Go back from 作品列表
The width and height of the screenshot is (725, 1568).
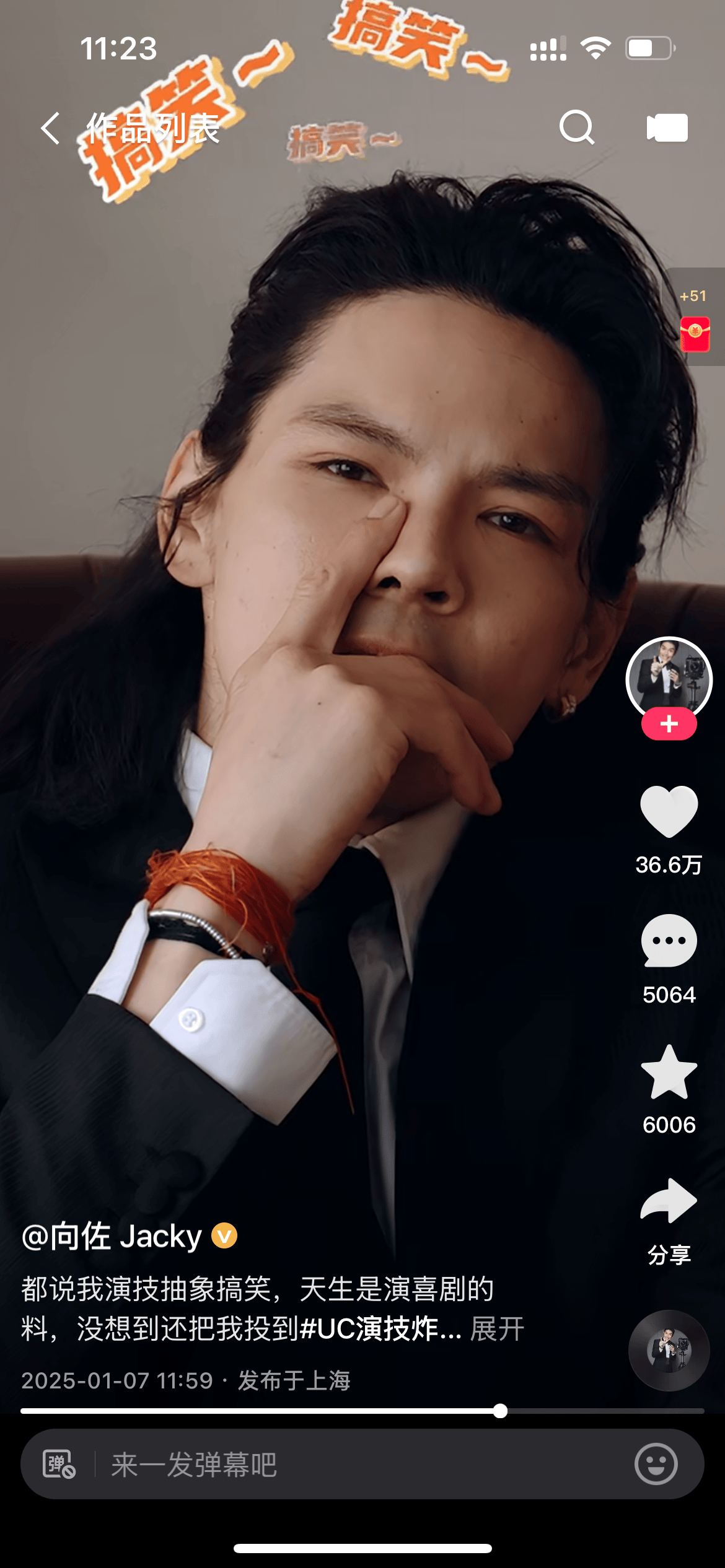pyautogui.click(x=51, y=128)
